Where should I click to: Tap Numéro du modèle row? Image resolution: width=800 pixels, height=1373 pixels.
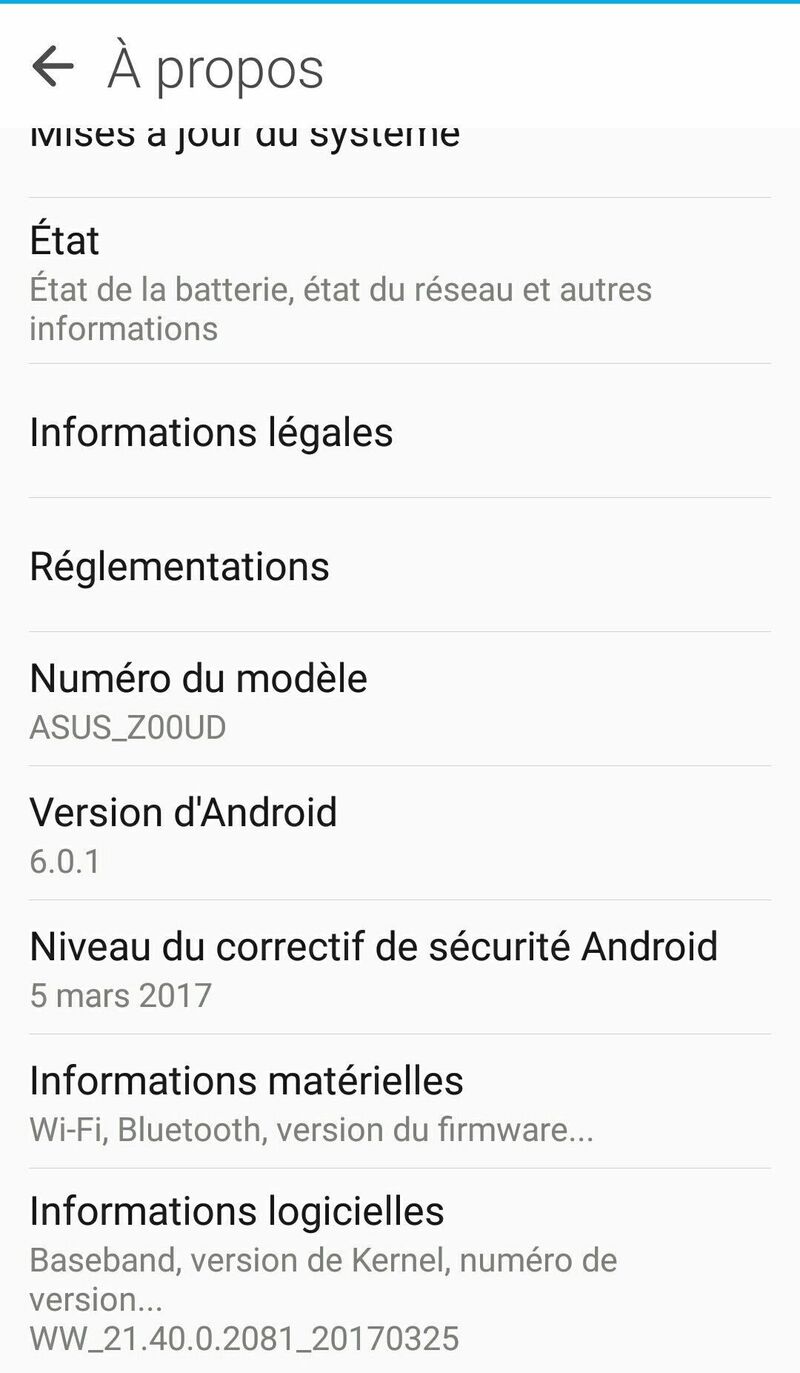tap(400, 700)
